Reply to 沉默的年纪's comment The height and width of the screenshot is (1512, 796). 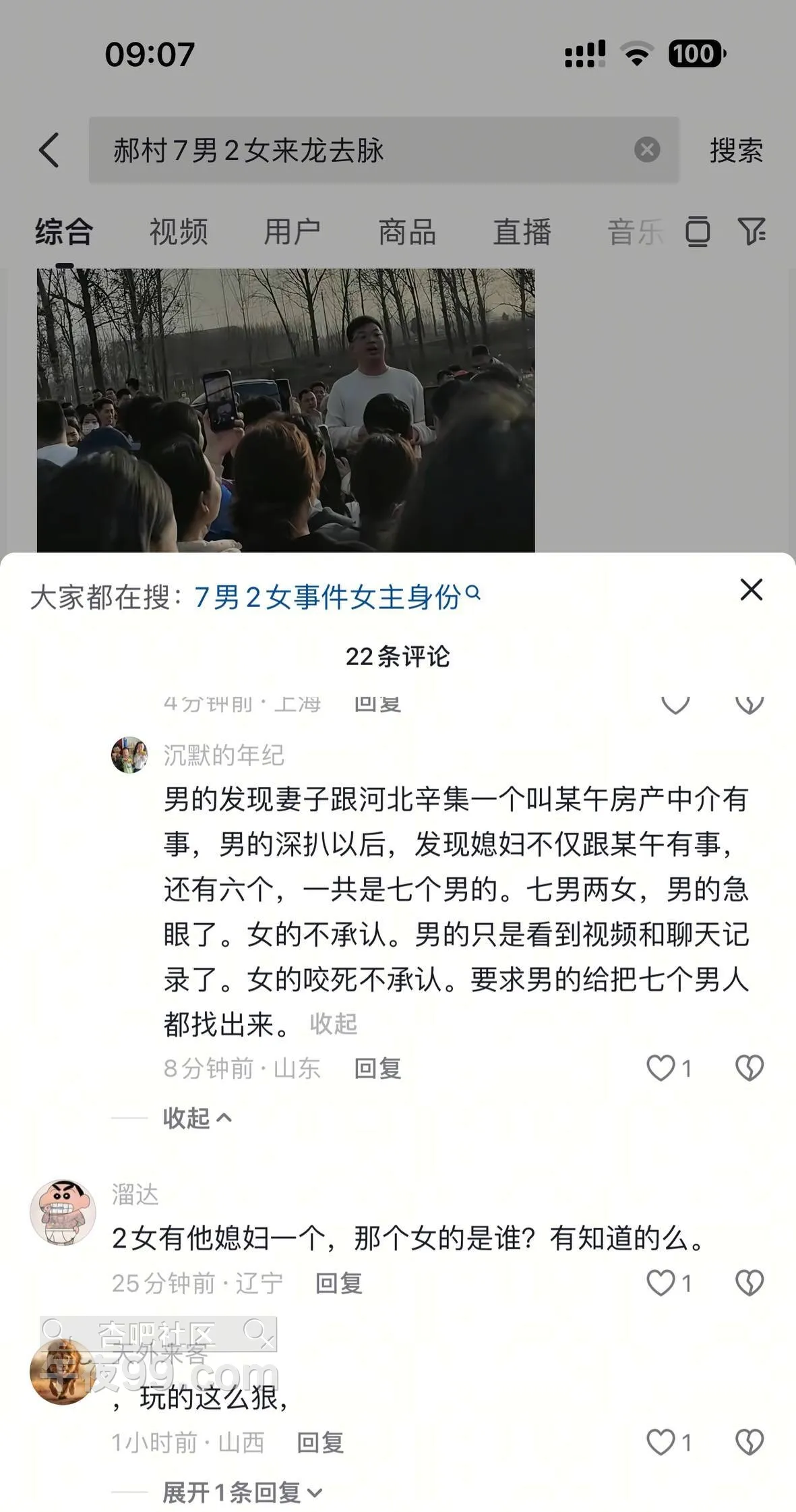tap(377, 1068)
